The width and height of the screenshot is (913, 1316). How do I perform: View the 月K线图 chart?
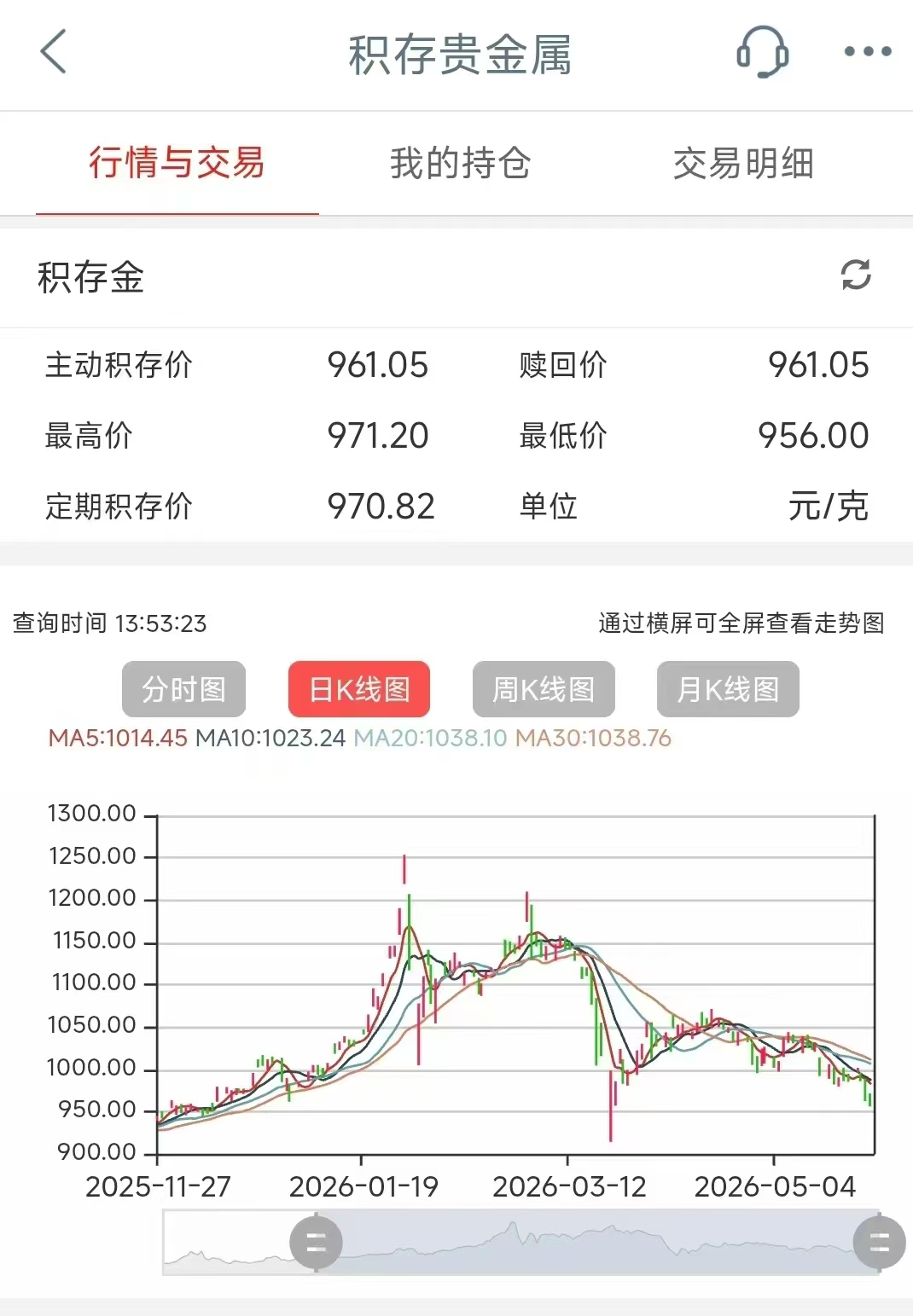click(728, 689)
